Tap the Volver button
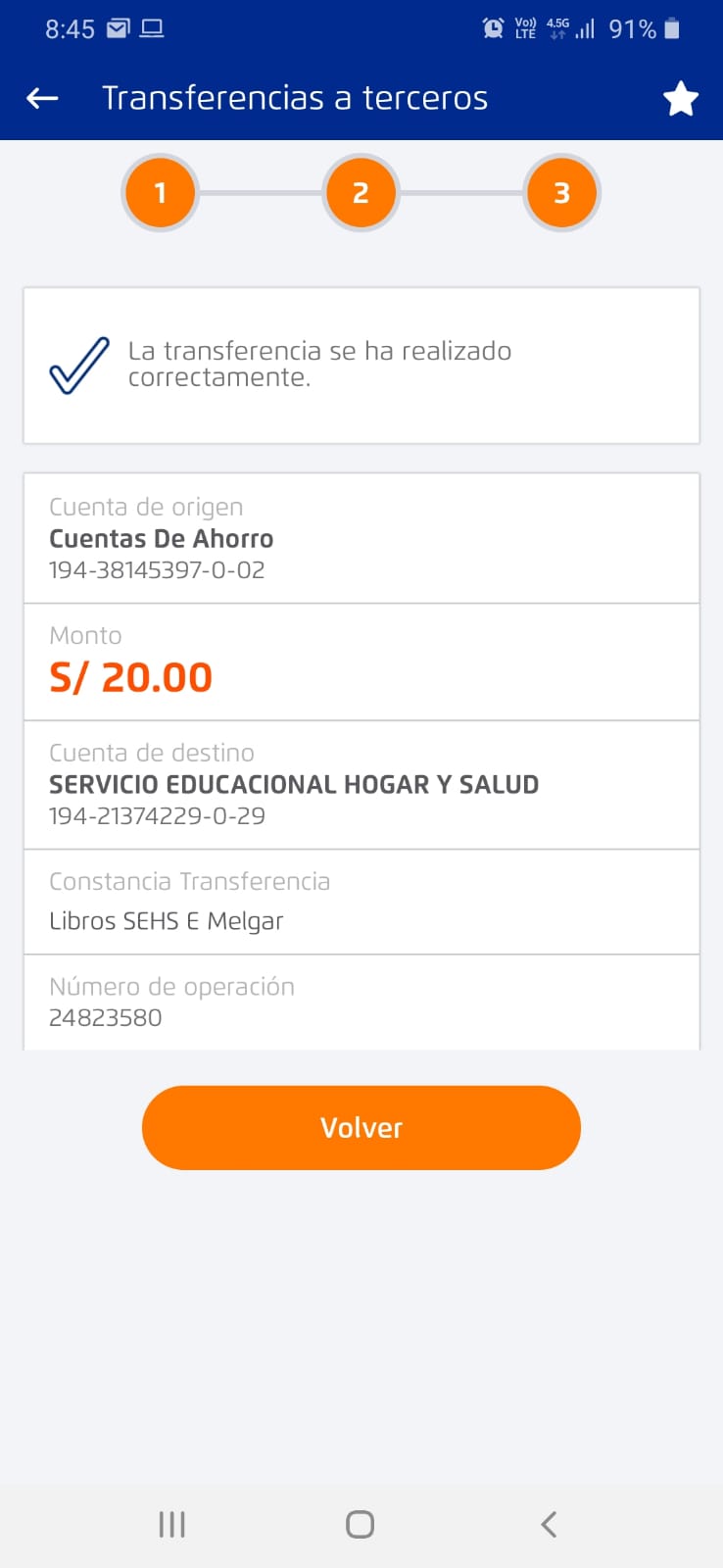The image size is (723, 1568). [361, 1127]
